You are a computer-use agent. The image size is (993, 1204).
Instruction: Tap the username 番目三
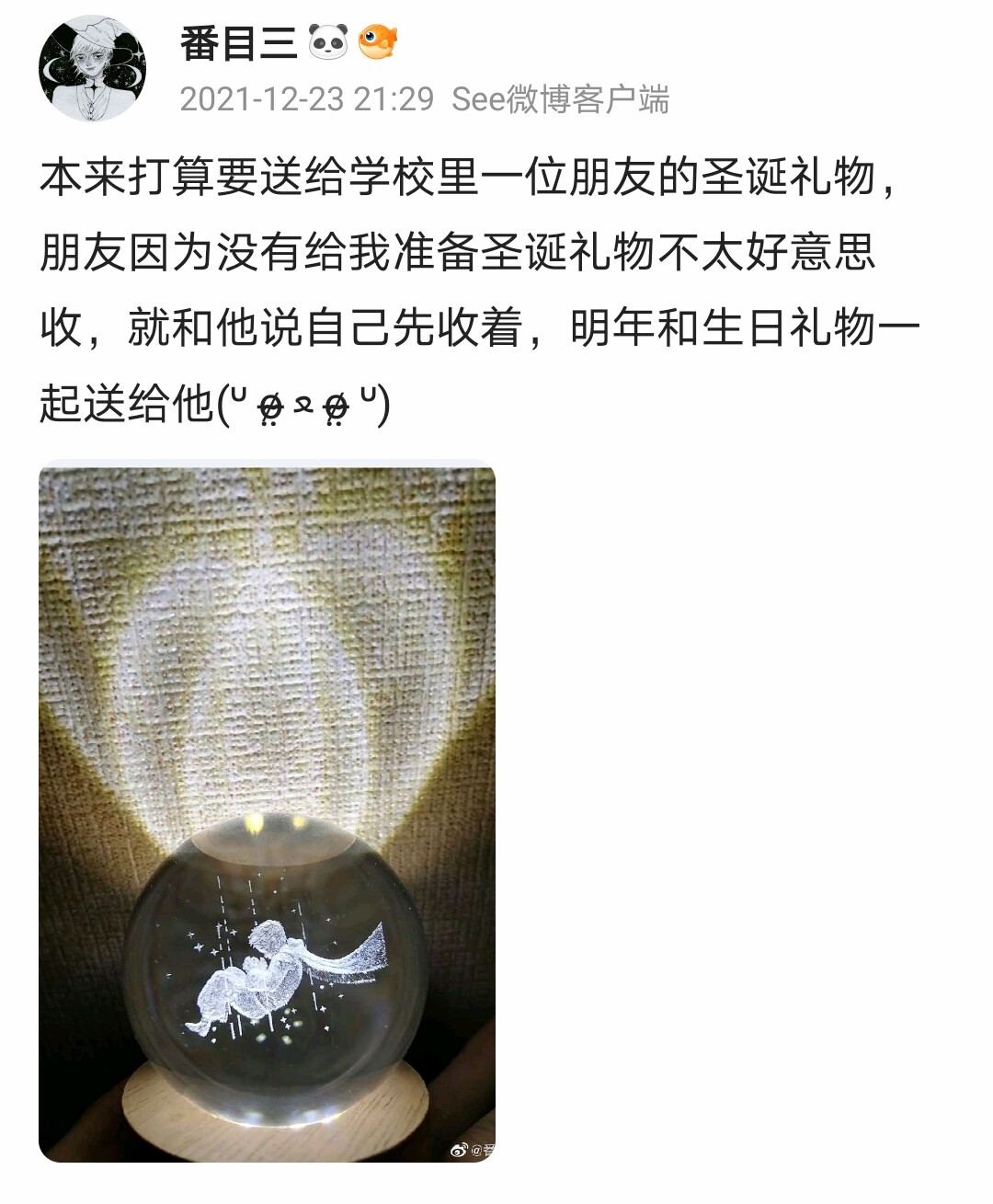[x=238, y=43]
